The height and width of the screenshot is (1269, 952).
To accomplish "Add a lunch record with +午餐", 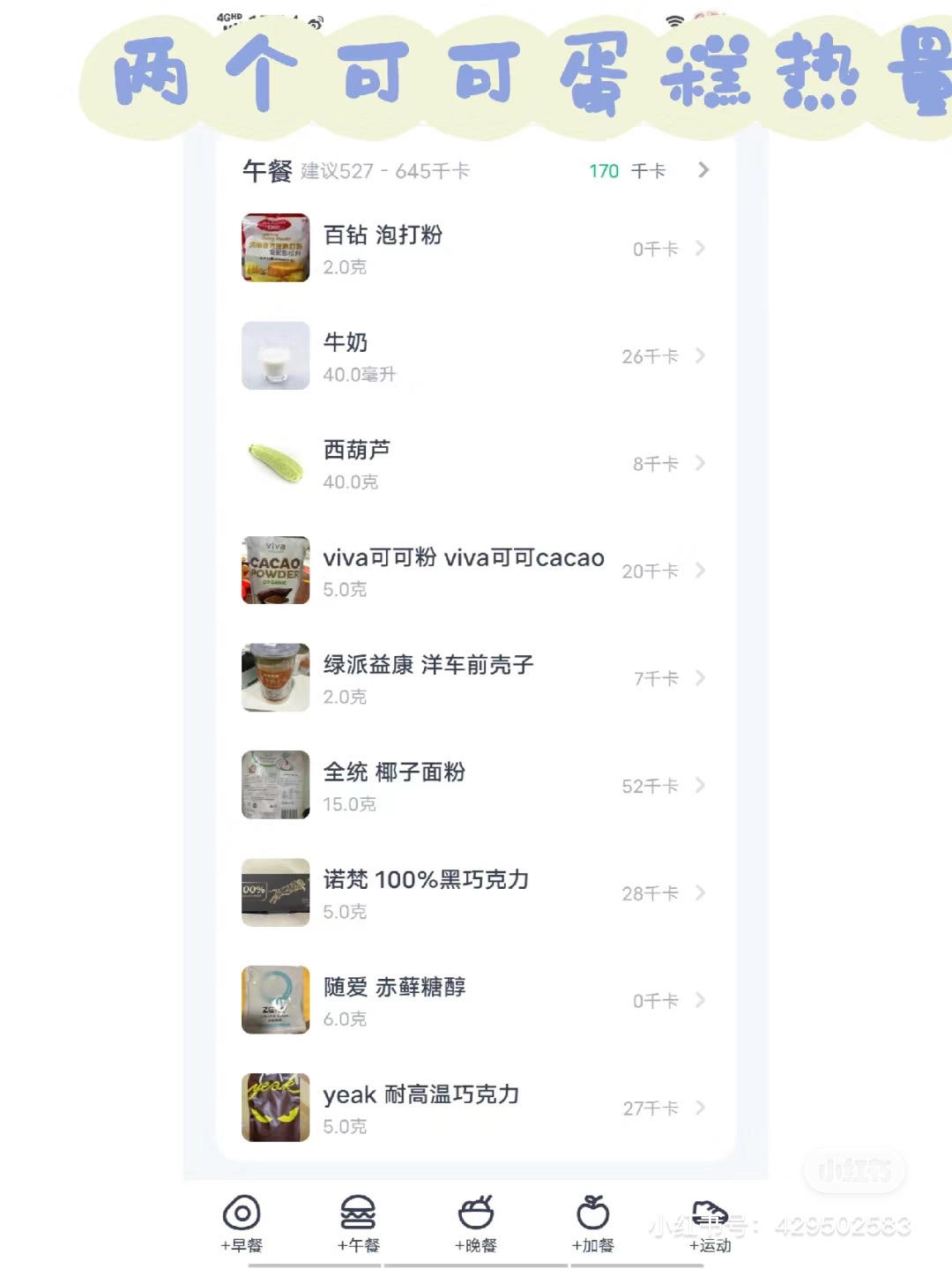I will click(358, 1223).
